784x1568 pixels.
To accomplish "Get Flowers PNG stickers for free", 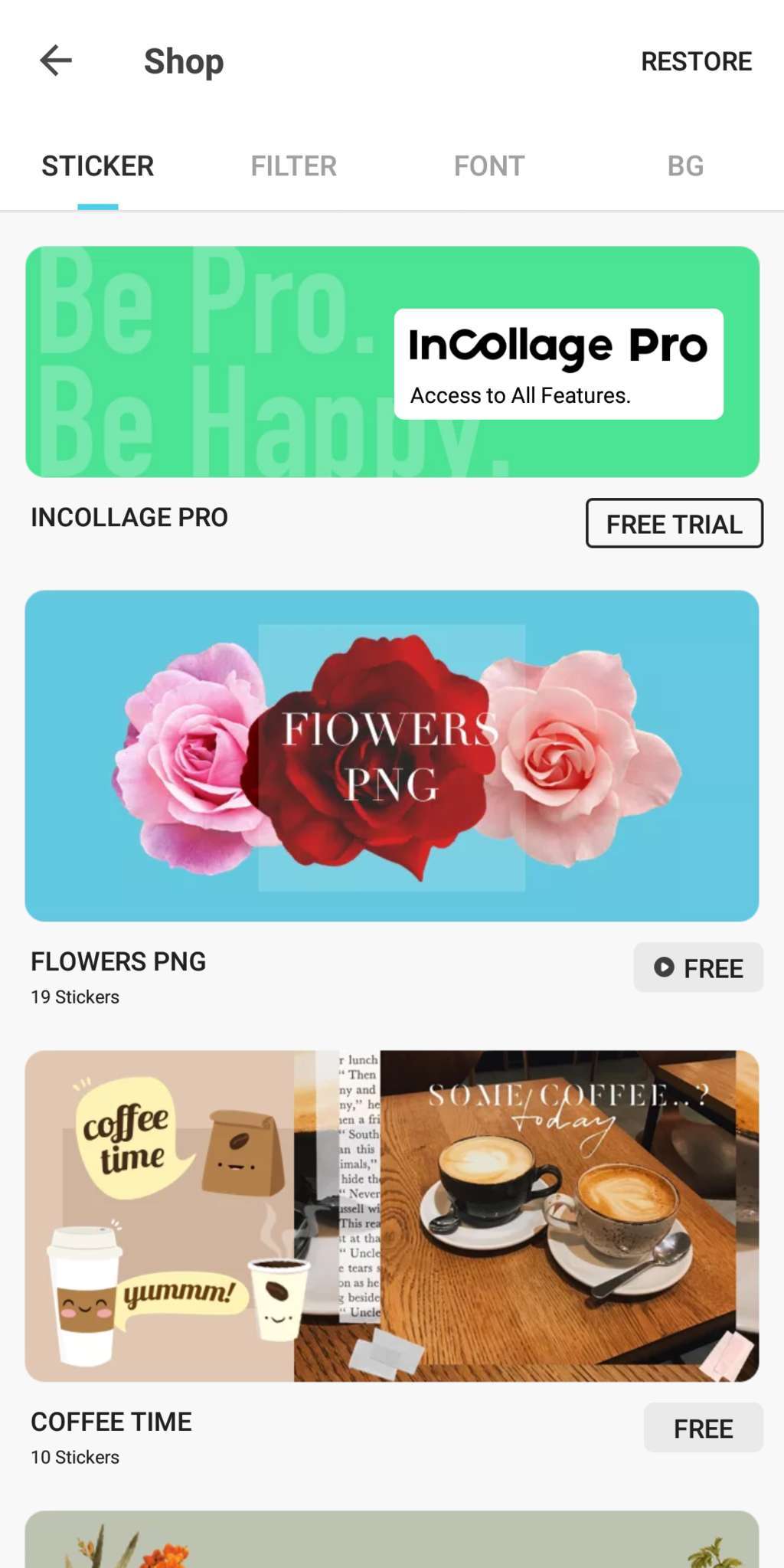I will tap(698, 967).
